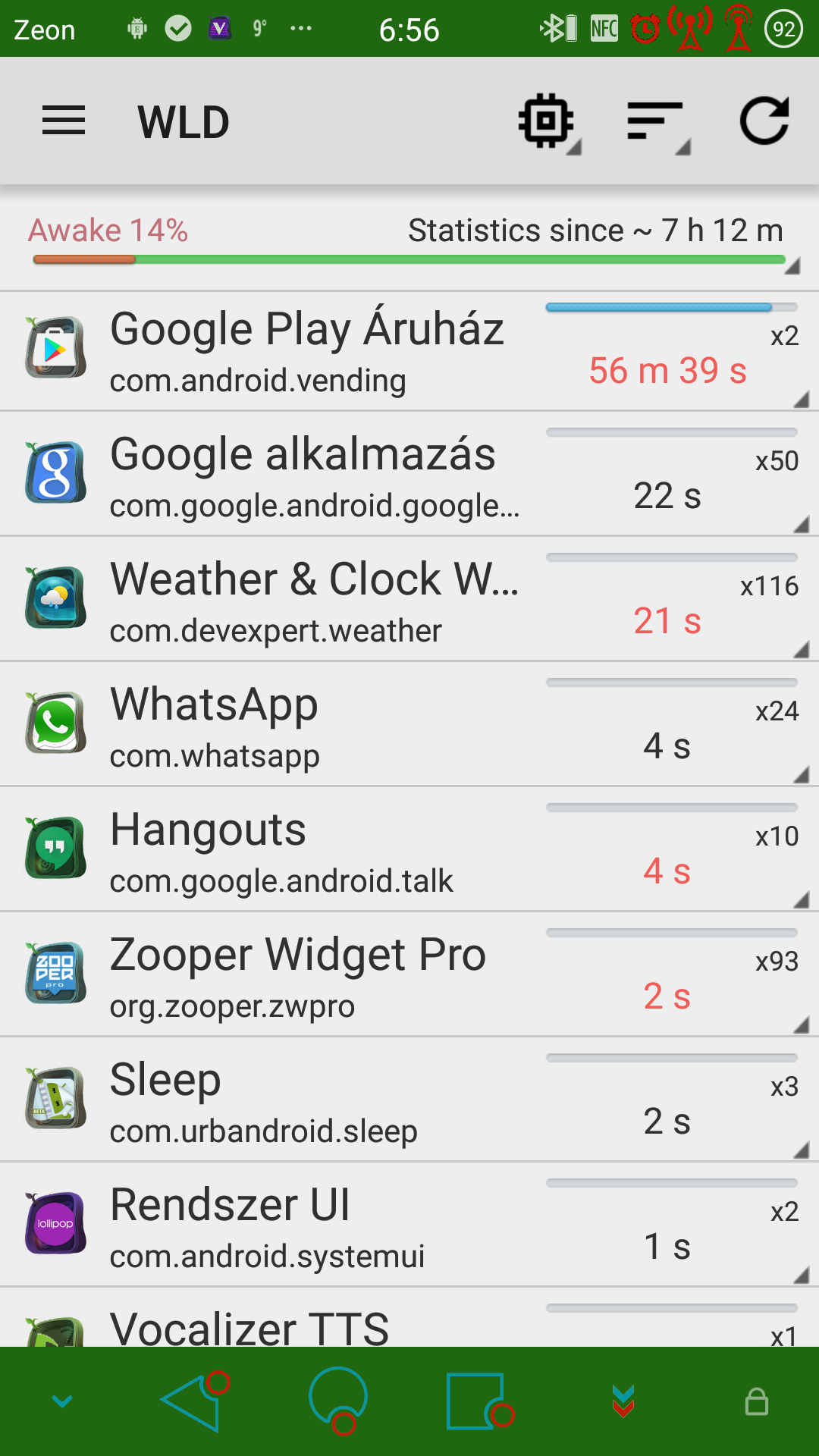The height and width of the screenshot is (1456, 819).
Task: Show Zooper Widget Pro wakelocks
Action: (x=409, y=975)
